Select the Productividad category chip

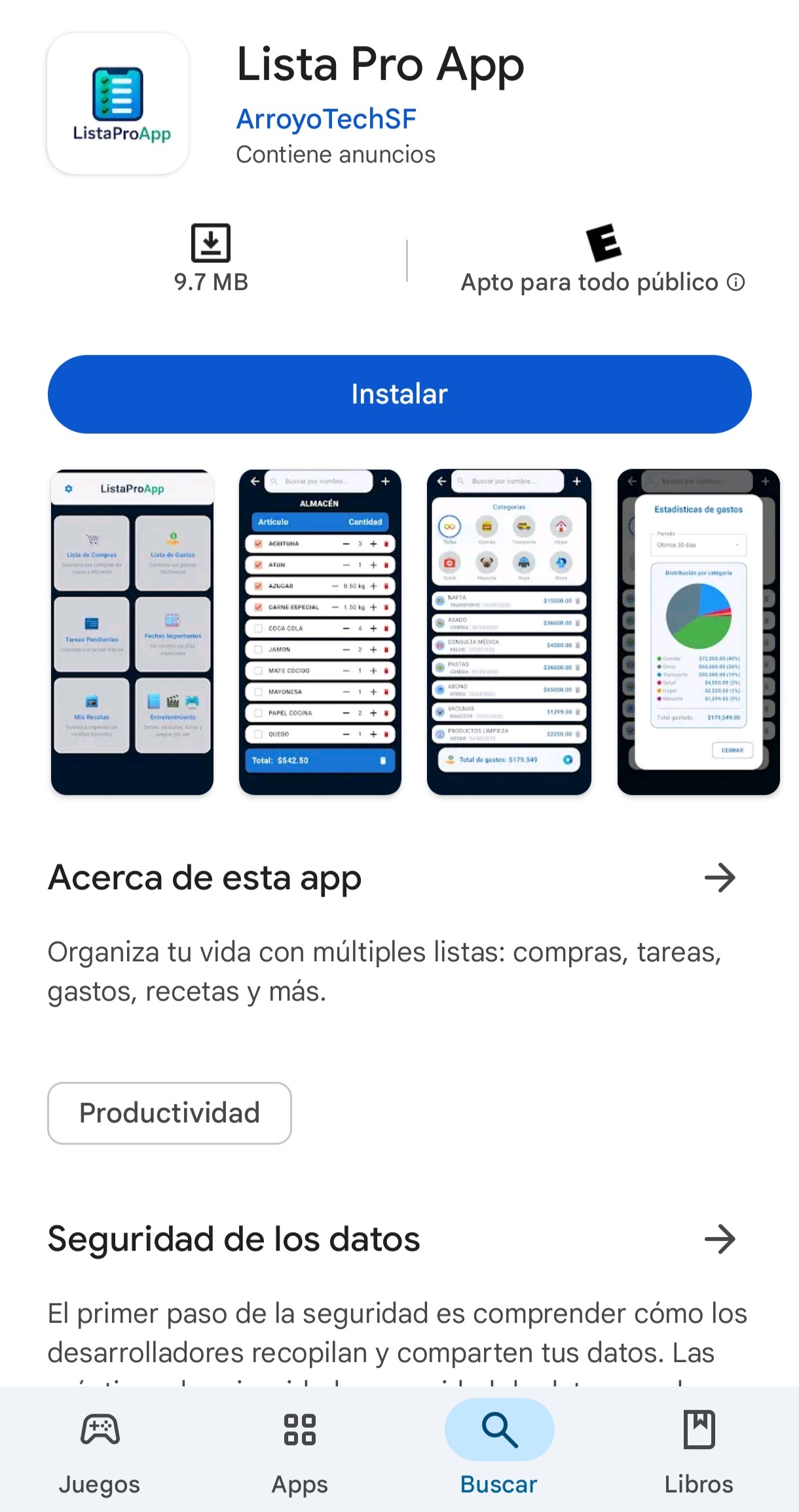(169, 1113)
